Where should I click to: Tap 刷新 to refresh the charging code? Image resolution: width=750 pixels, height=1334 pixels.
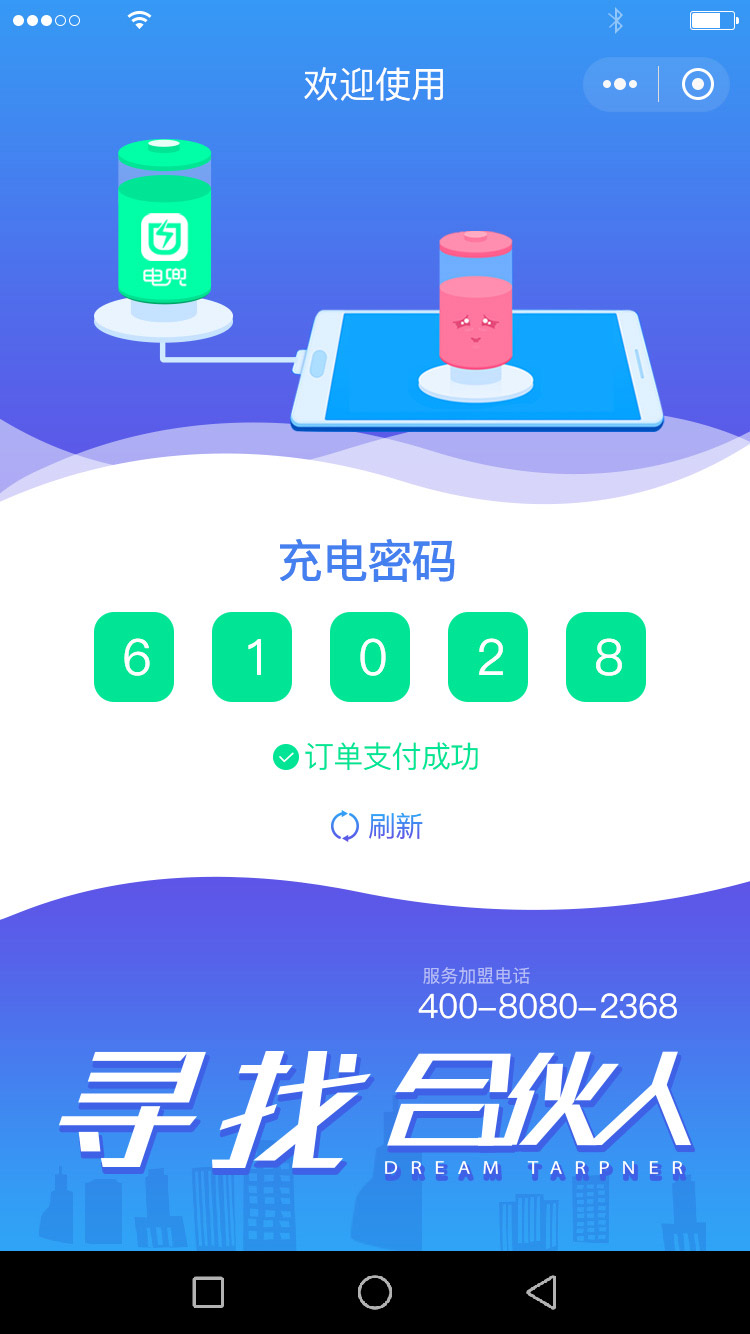point(377,826)
